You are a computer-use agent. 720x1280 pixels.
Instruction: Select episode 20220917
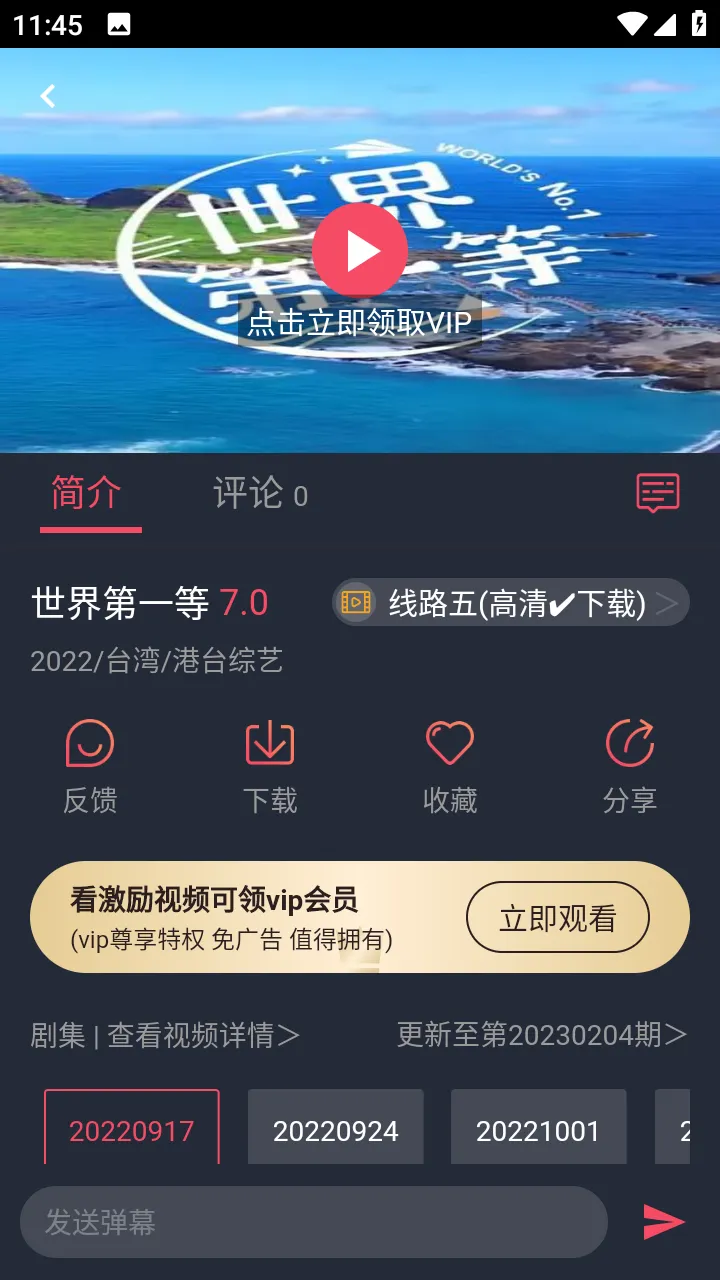(131, 1130)
